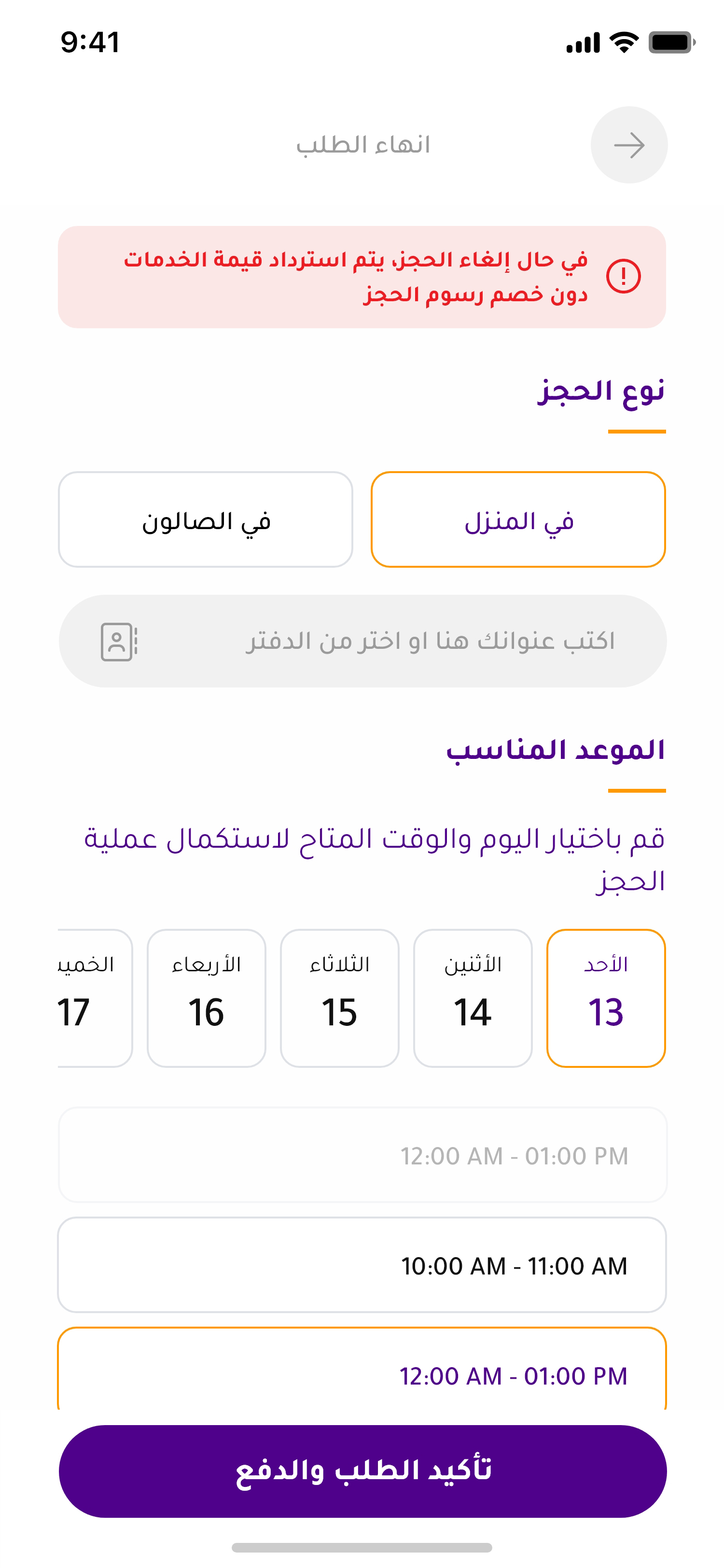
Task: Tap the address input field
Action: [x=414, y=641]
